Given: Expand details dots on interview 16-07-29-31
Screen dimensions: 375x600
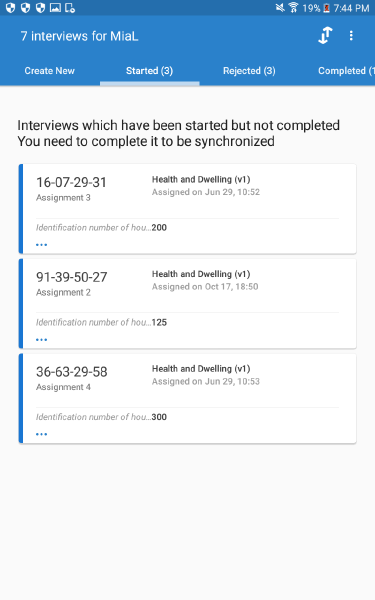Looking at the screenshot, I should coord(41,245).
